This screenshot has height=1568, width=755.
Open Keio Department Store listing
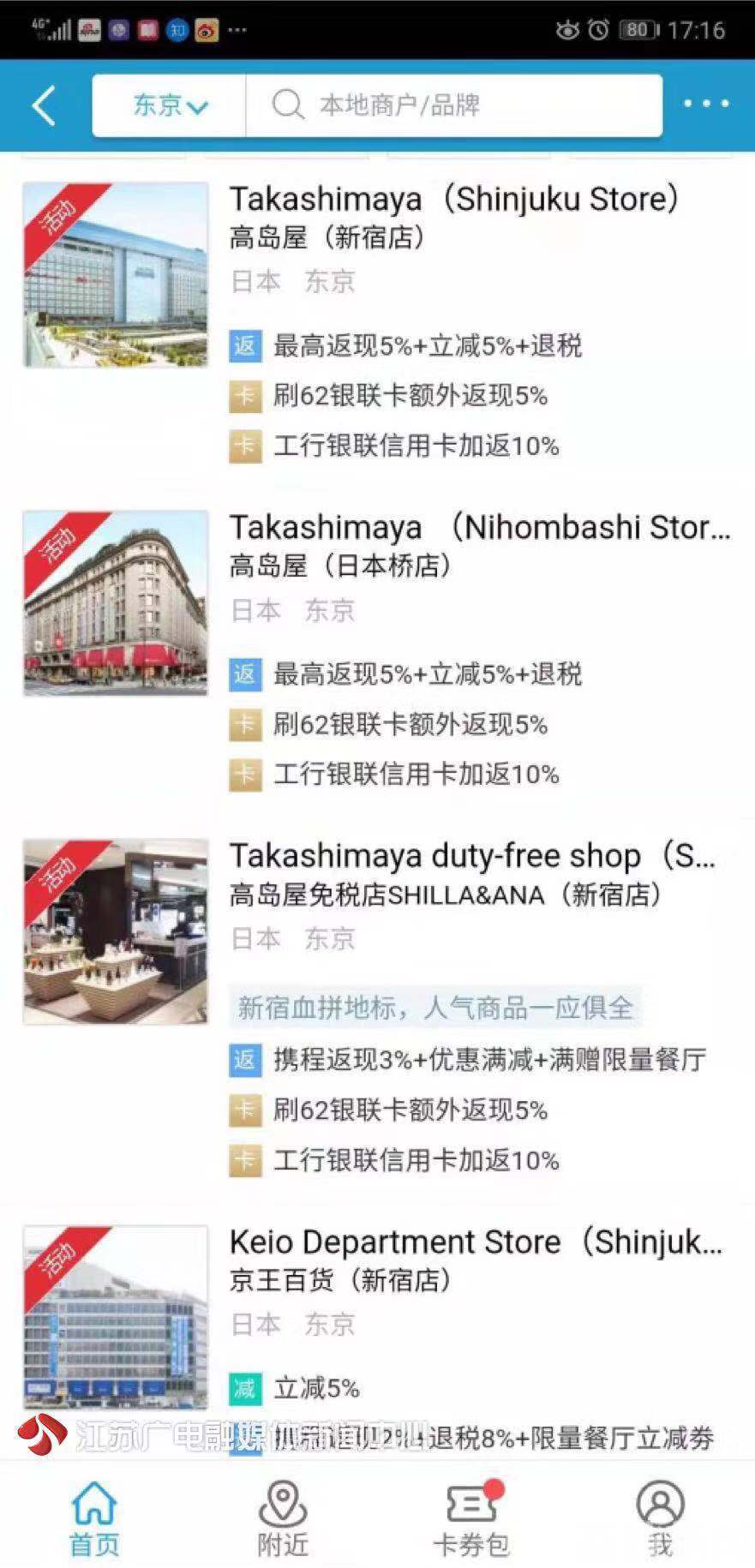pyautogui.click(x=475, y=1242)
